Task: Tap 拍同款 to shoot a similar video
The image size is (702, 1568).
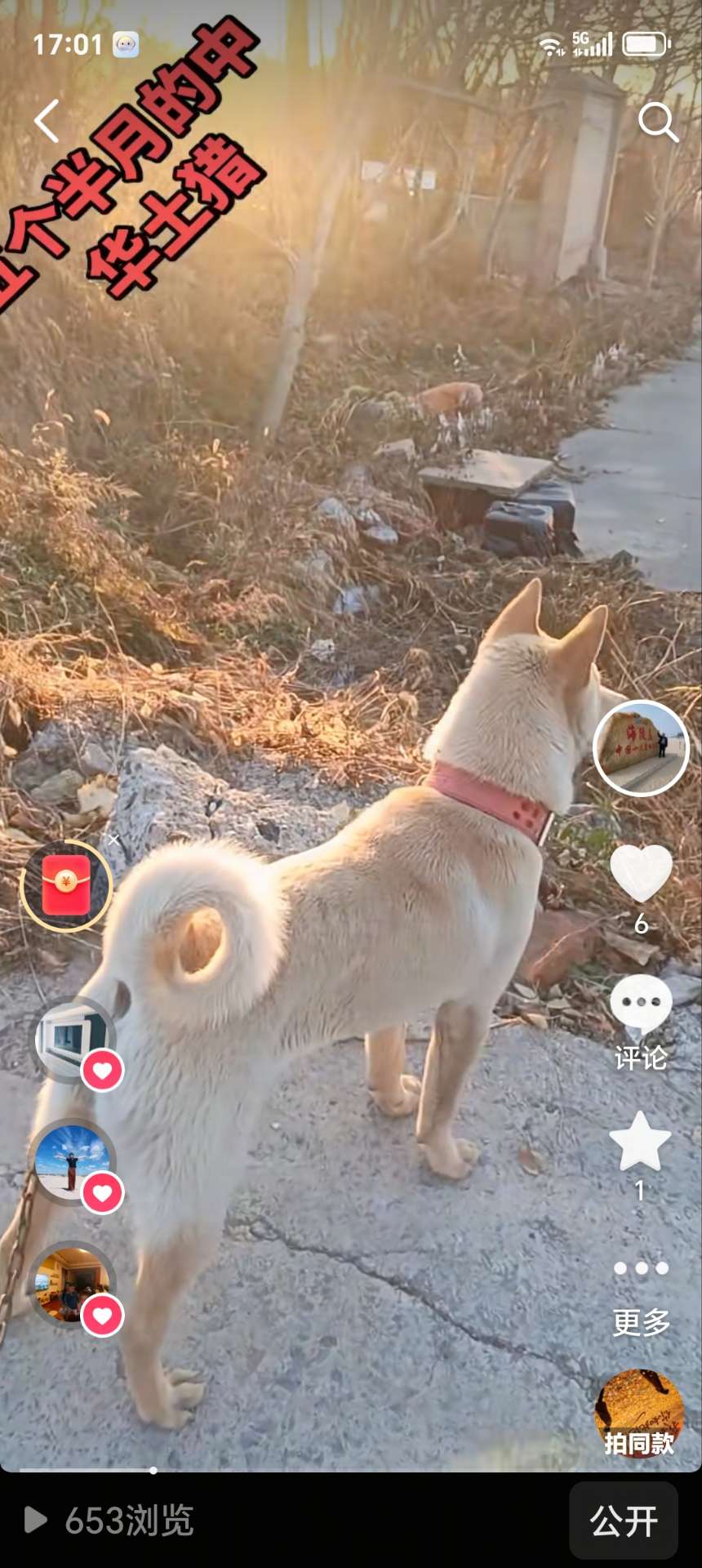Action: 640,1414
